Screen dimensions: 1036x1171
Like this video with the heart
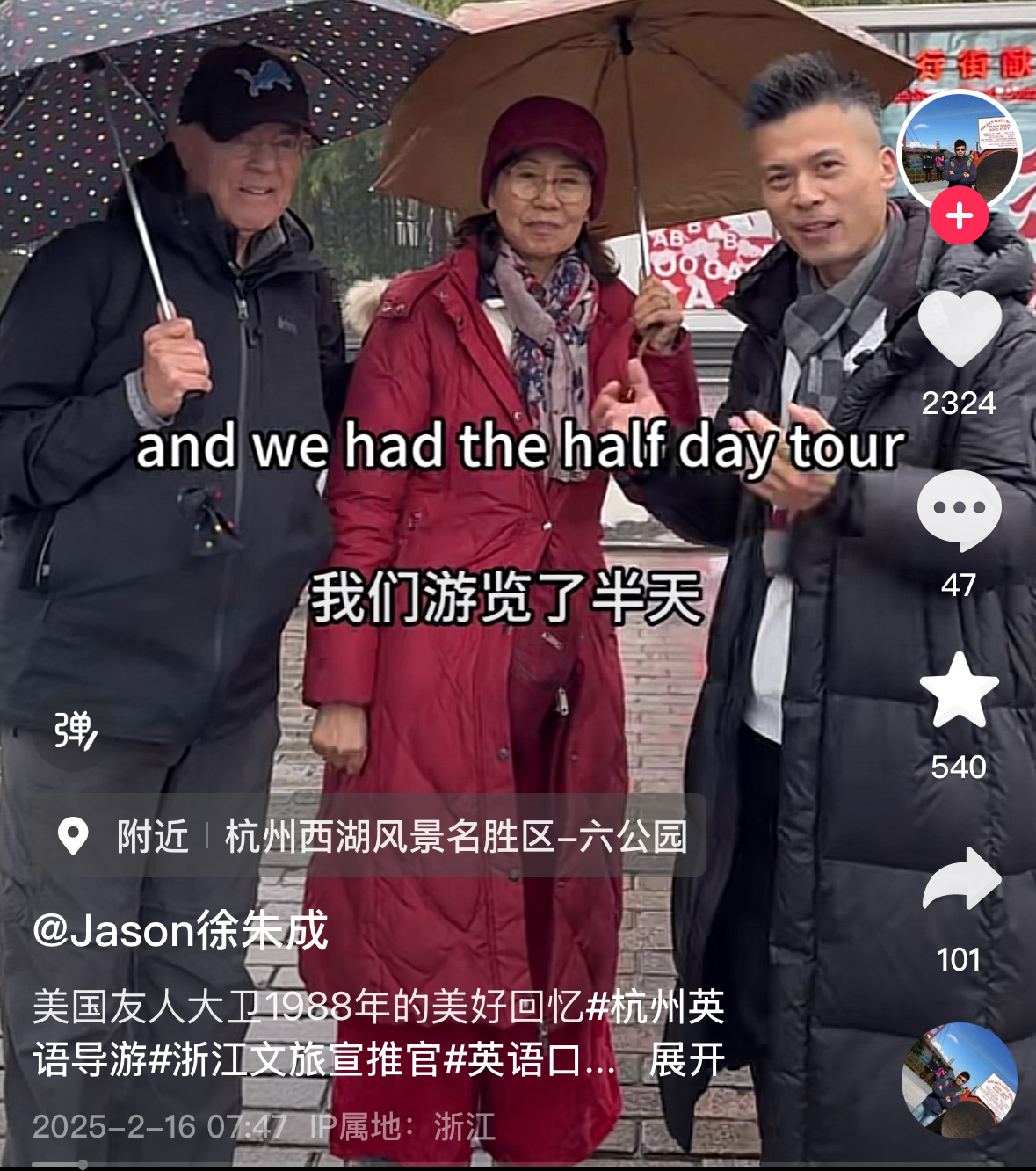point(959,328)
